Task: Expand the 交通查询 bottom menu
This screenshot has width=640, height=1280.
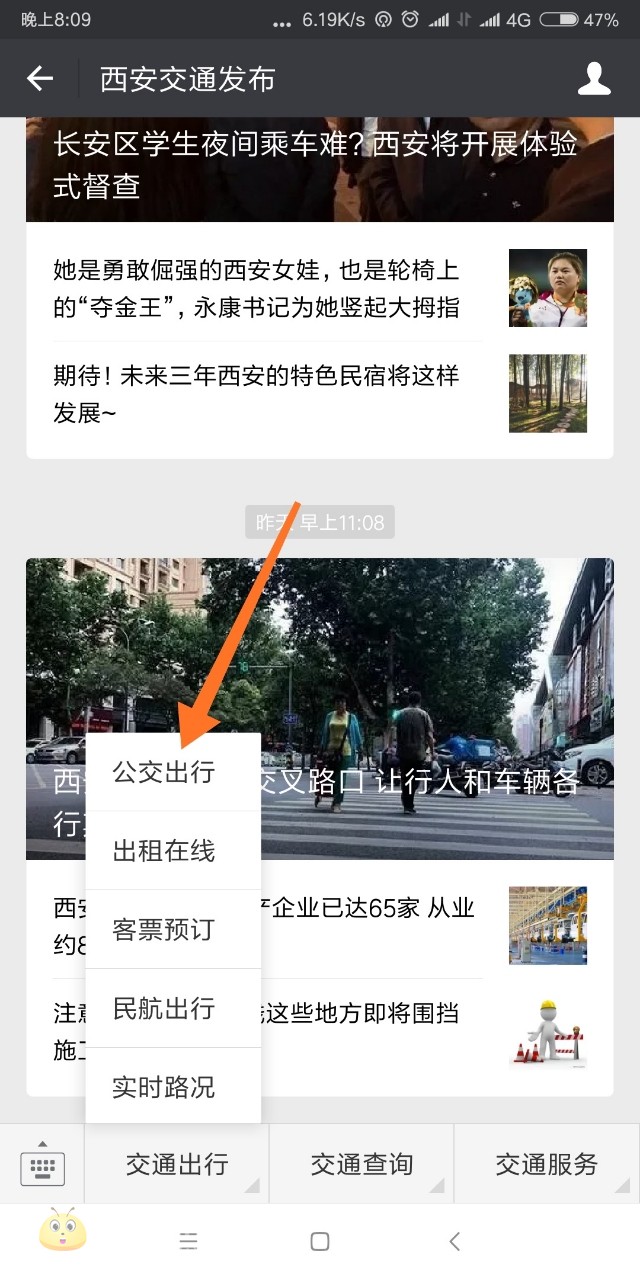Action: point(362,1164)
